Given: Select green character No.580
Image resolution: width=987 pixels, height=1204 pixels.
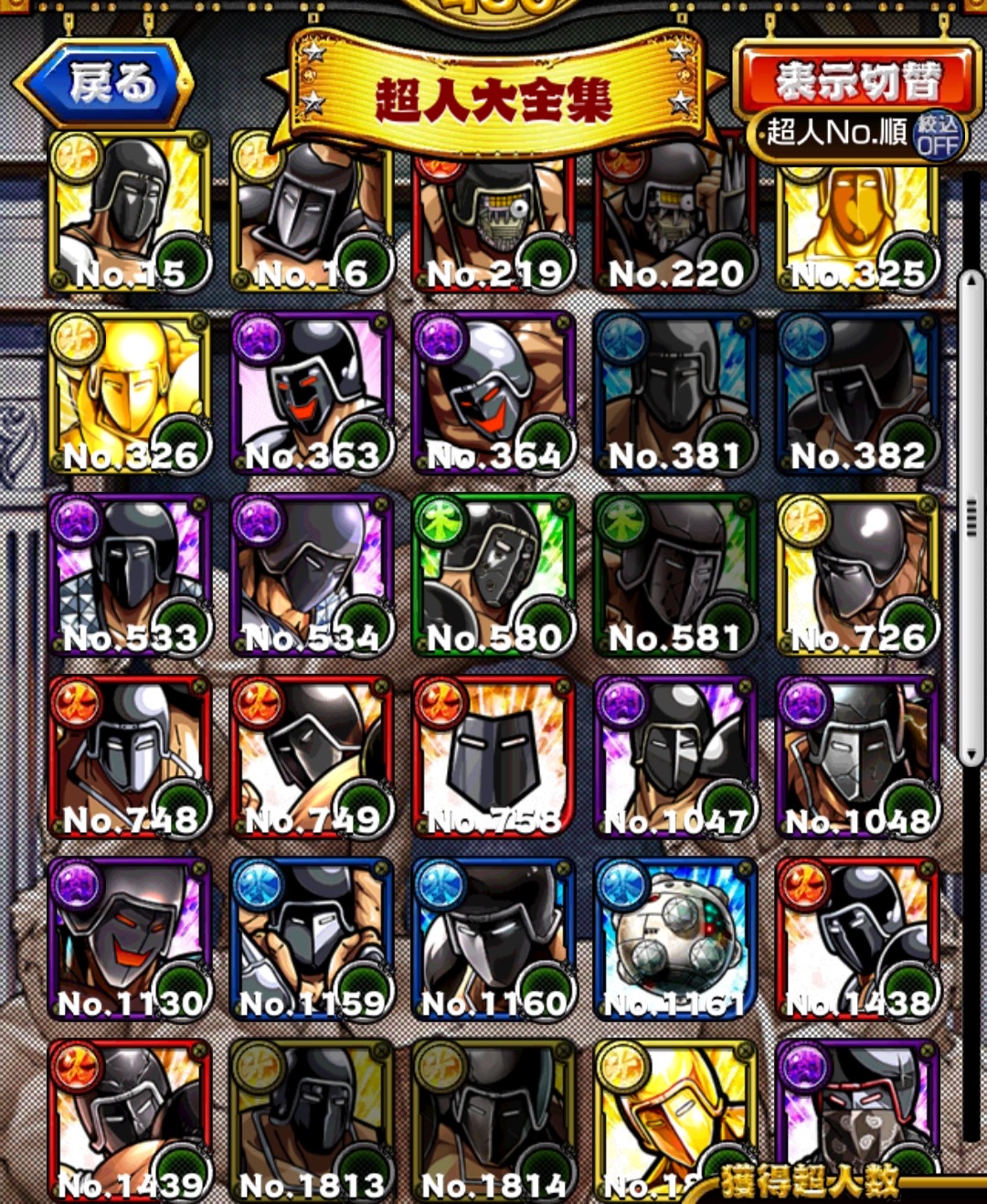Looking at the screenshot, I should pos(493,575).
